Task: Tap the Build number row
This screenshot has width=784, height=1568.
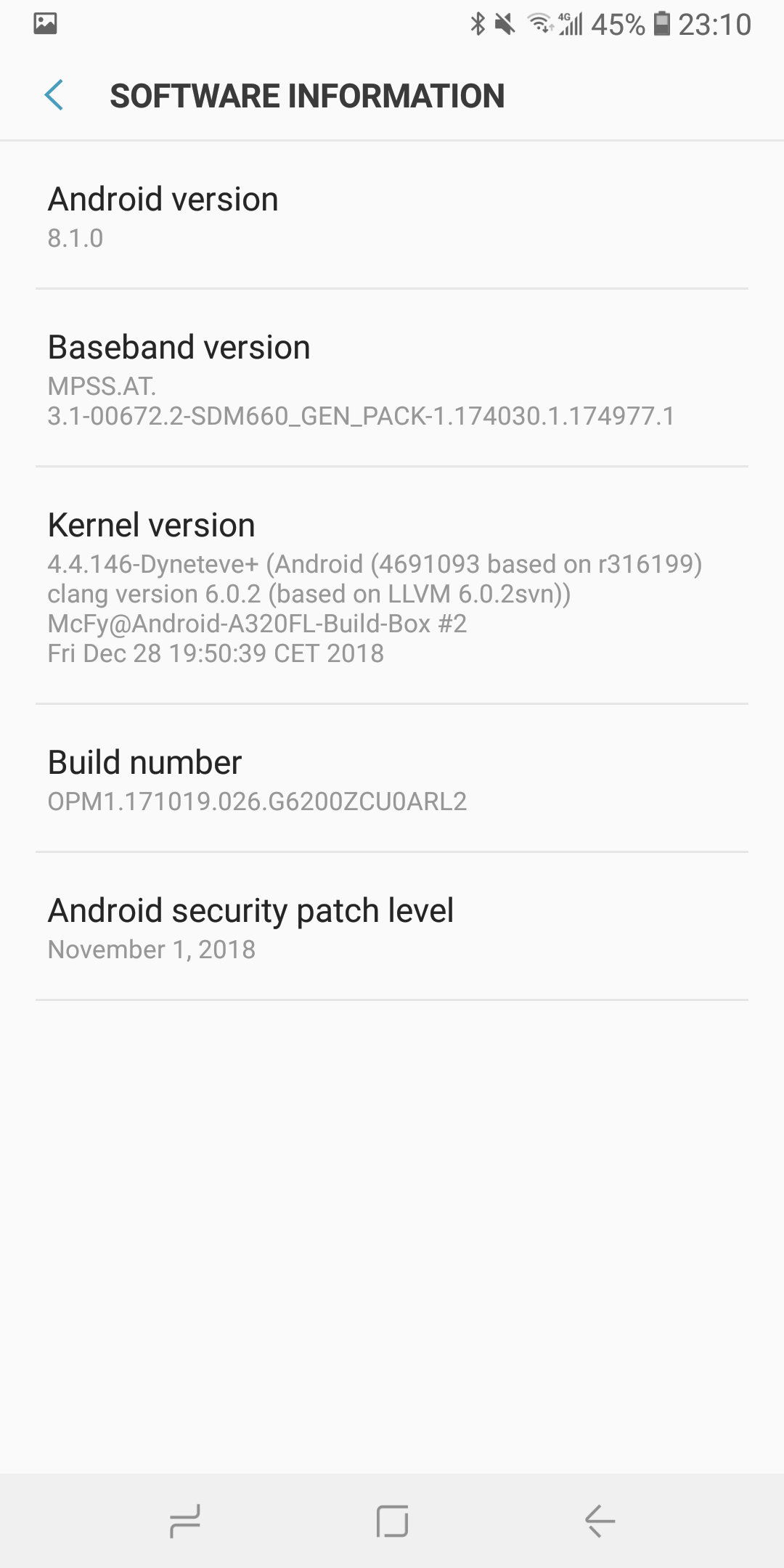Action: [392, 778]
